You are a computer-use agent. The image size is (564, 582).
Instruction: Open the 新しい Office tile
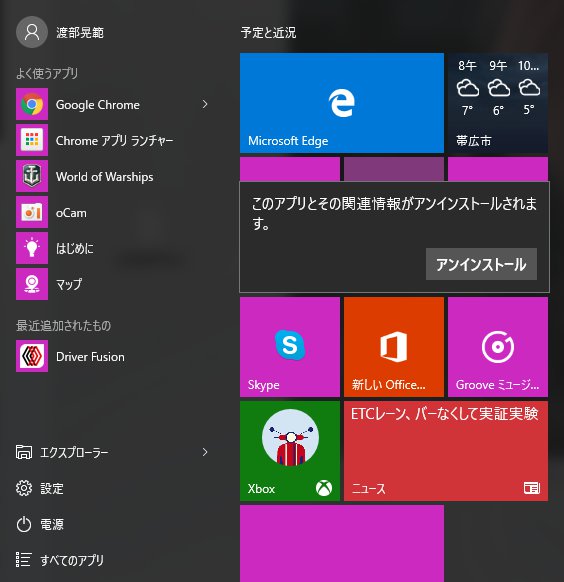394,347
